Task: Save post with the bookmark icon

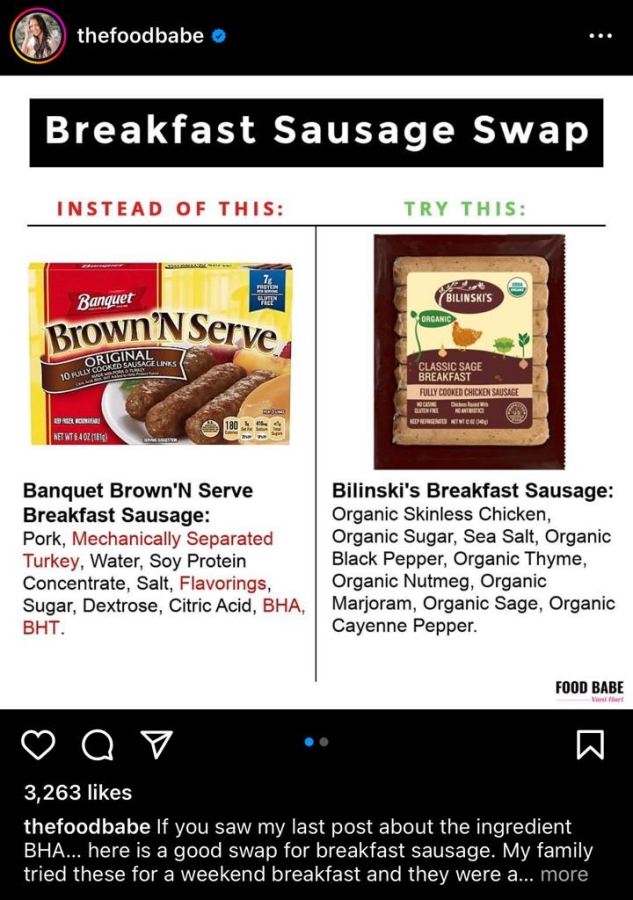Action: 591,744
